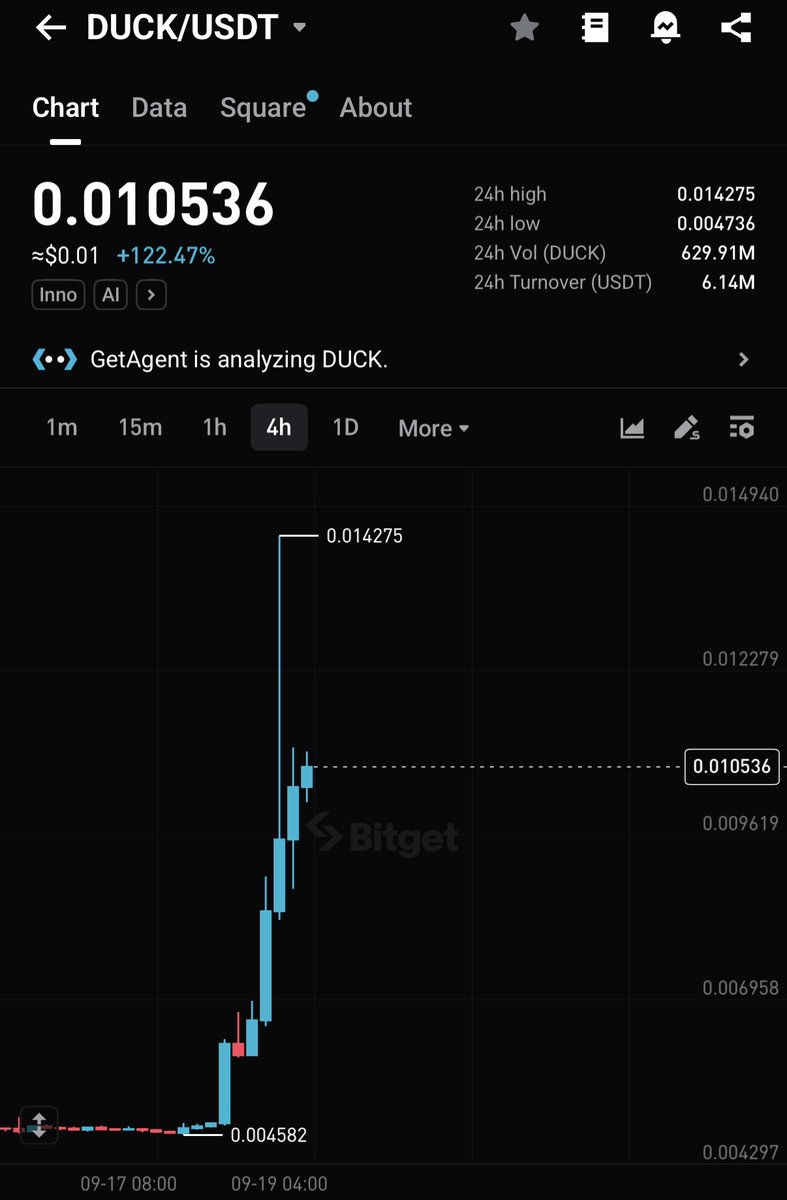Tap the chart vertical expand button
The image size is (787, 1200).
tap(38, 1123)
